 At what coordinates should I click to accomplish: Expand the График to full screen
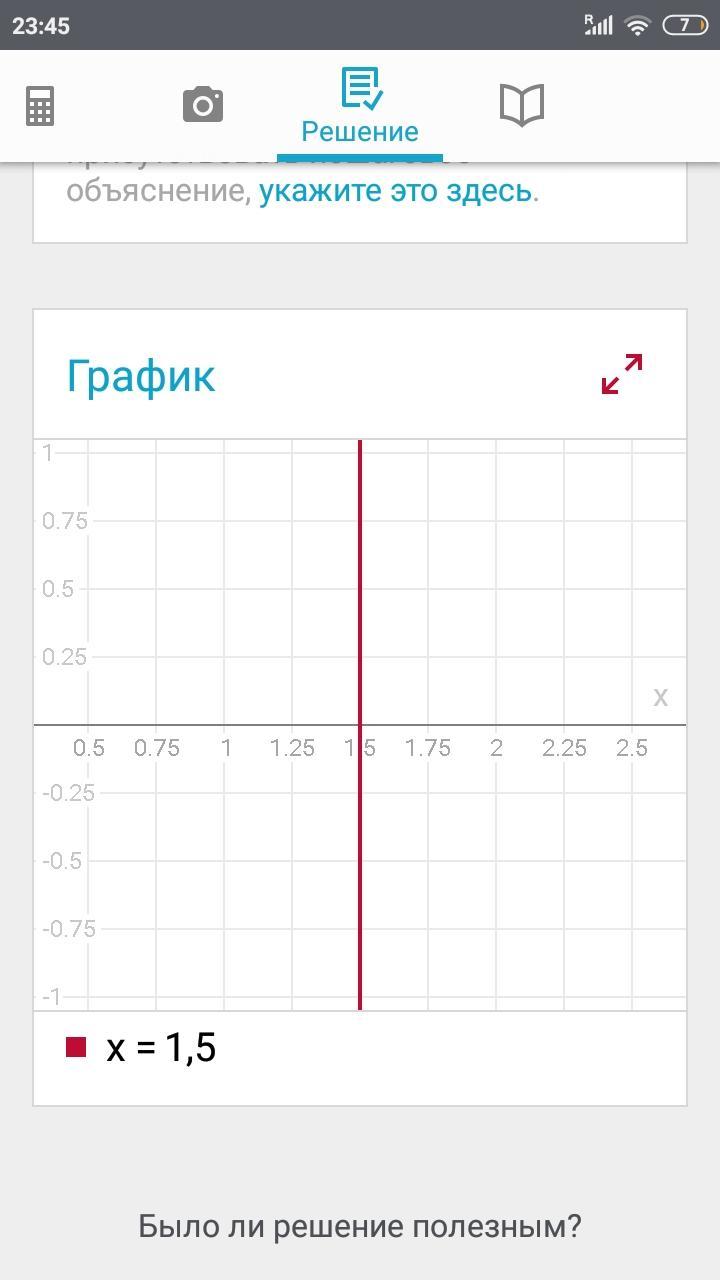point(621,374)
